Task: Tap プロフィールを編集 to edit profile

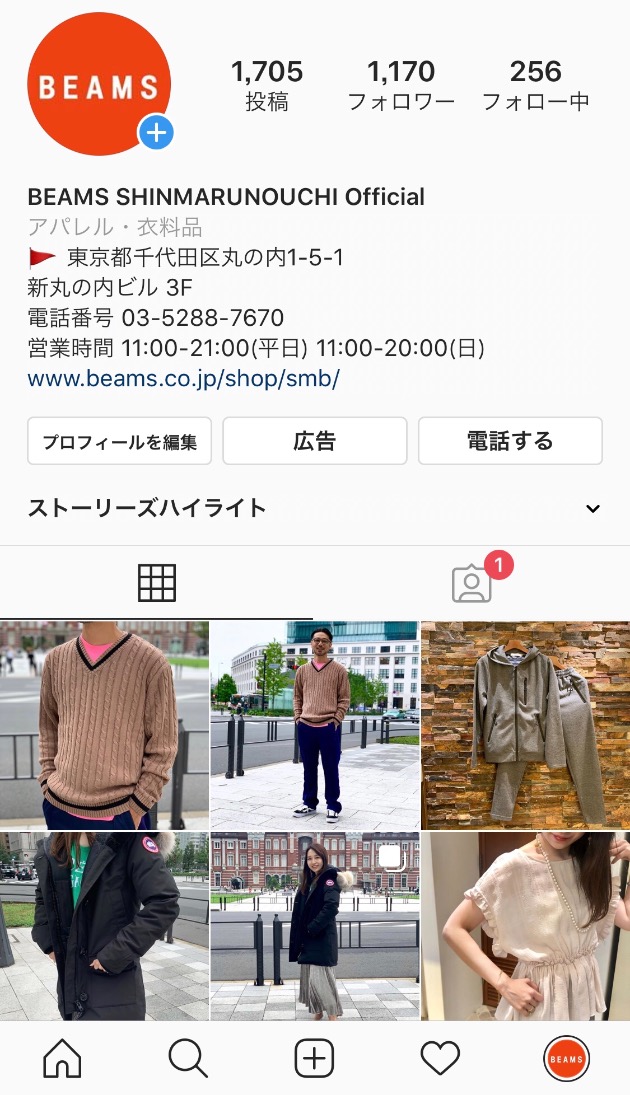Action: pyautogui.click(x=120, y=441)
